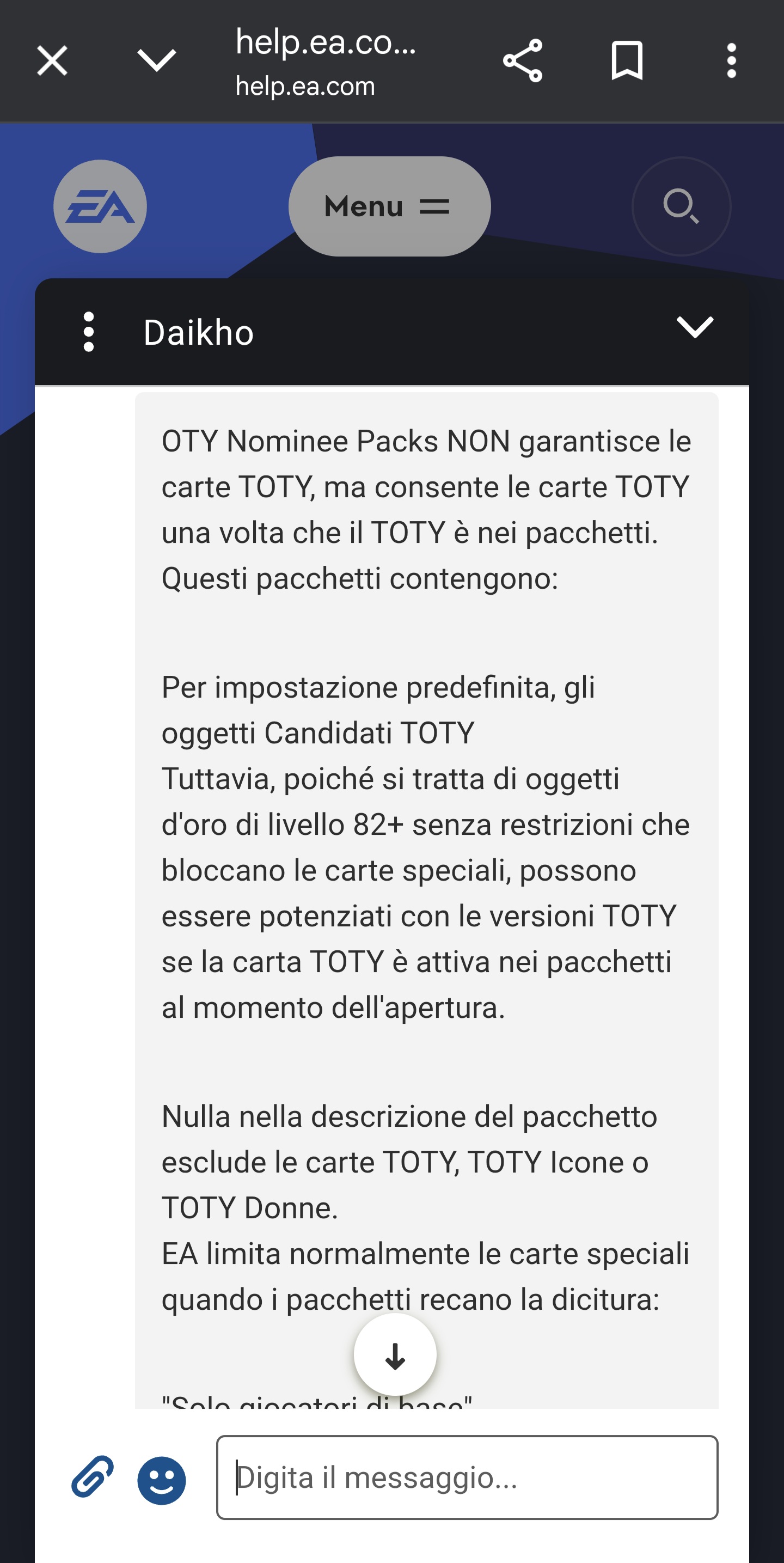Bookmark this page

627,60
